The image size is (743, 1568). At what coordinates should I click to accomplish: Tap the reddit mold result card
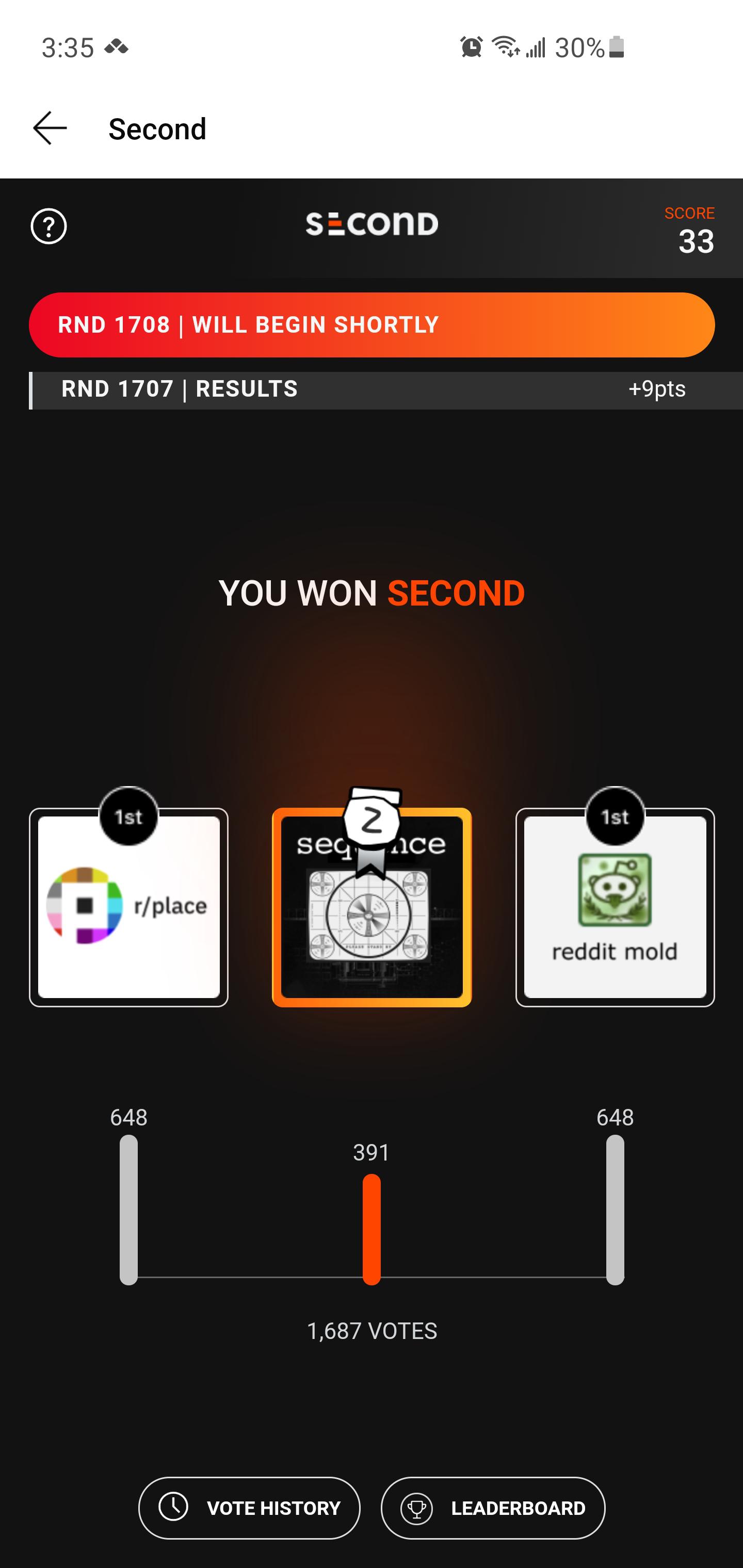point(615,907)
